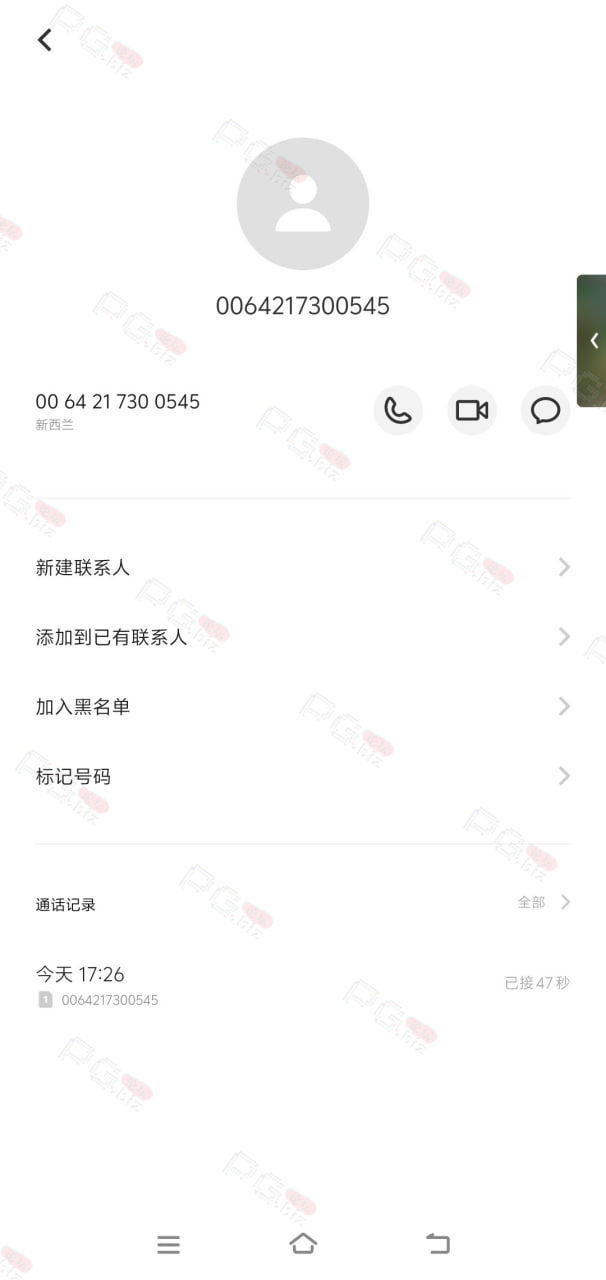Call 00 64 21 730 0545 with the phone icon
The width and height of the screenshot is (606, 1280).
coord(398,410)
